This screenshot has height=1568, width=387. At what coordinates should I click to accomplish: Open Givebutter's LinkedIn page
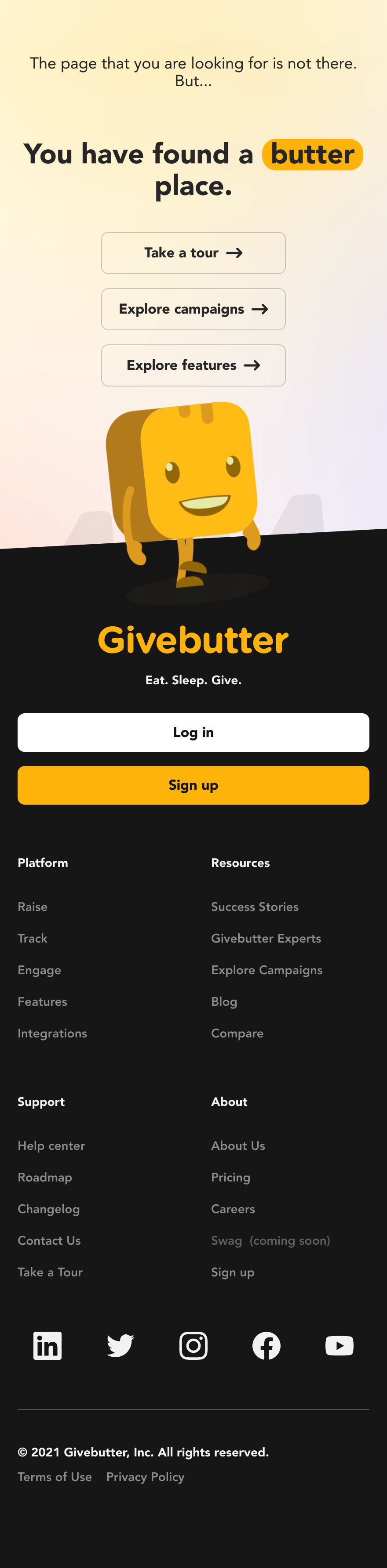[x=47, y=1344]
